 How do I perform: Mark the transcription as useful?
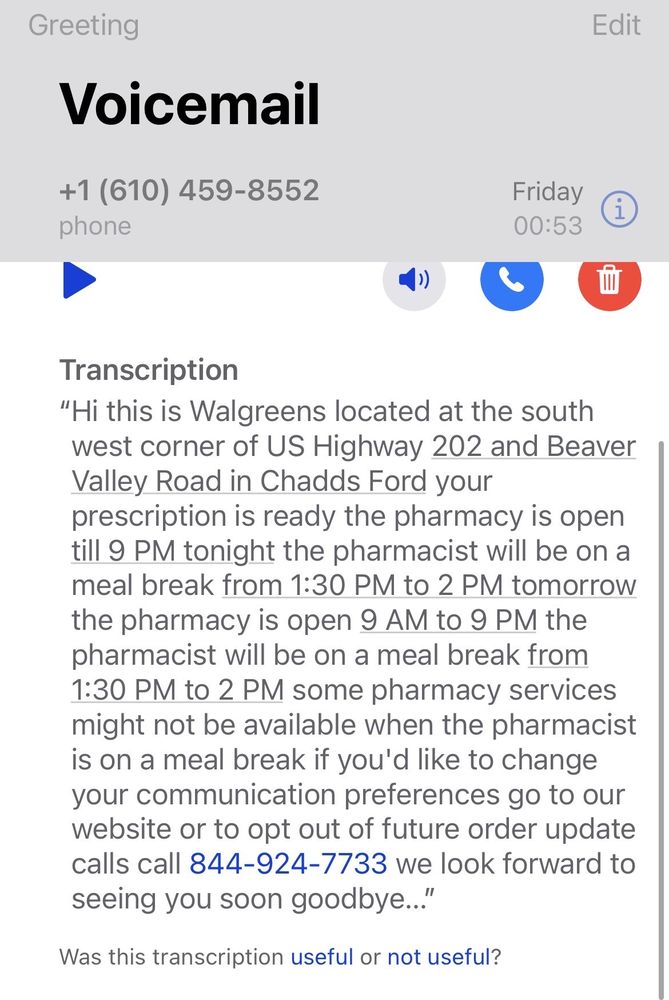(321, 957)
